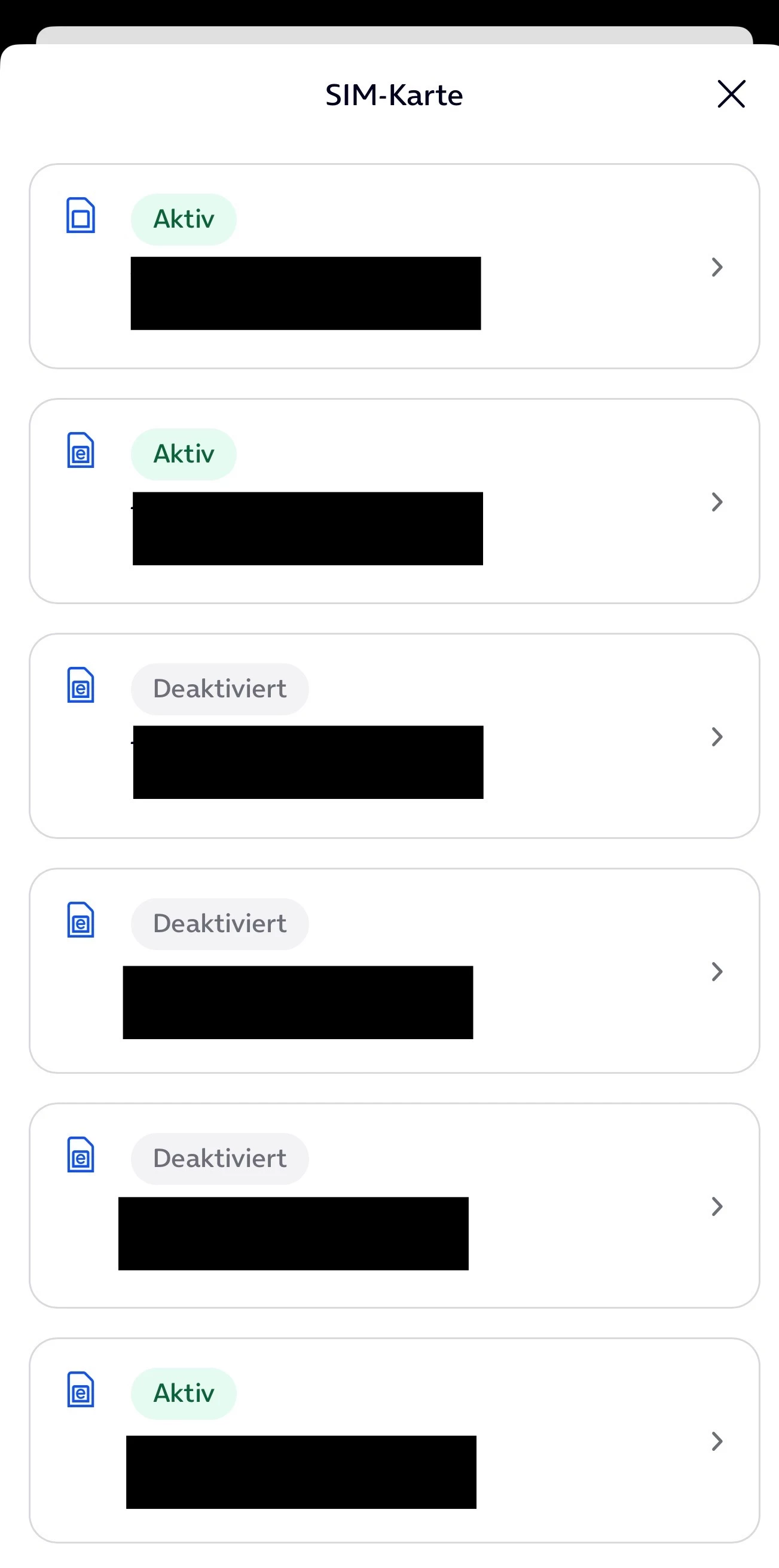Open the first active eSIM entry
The image size is (779, 1568).
393,501
